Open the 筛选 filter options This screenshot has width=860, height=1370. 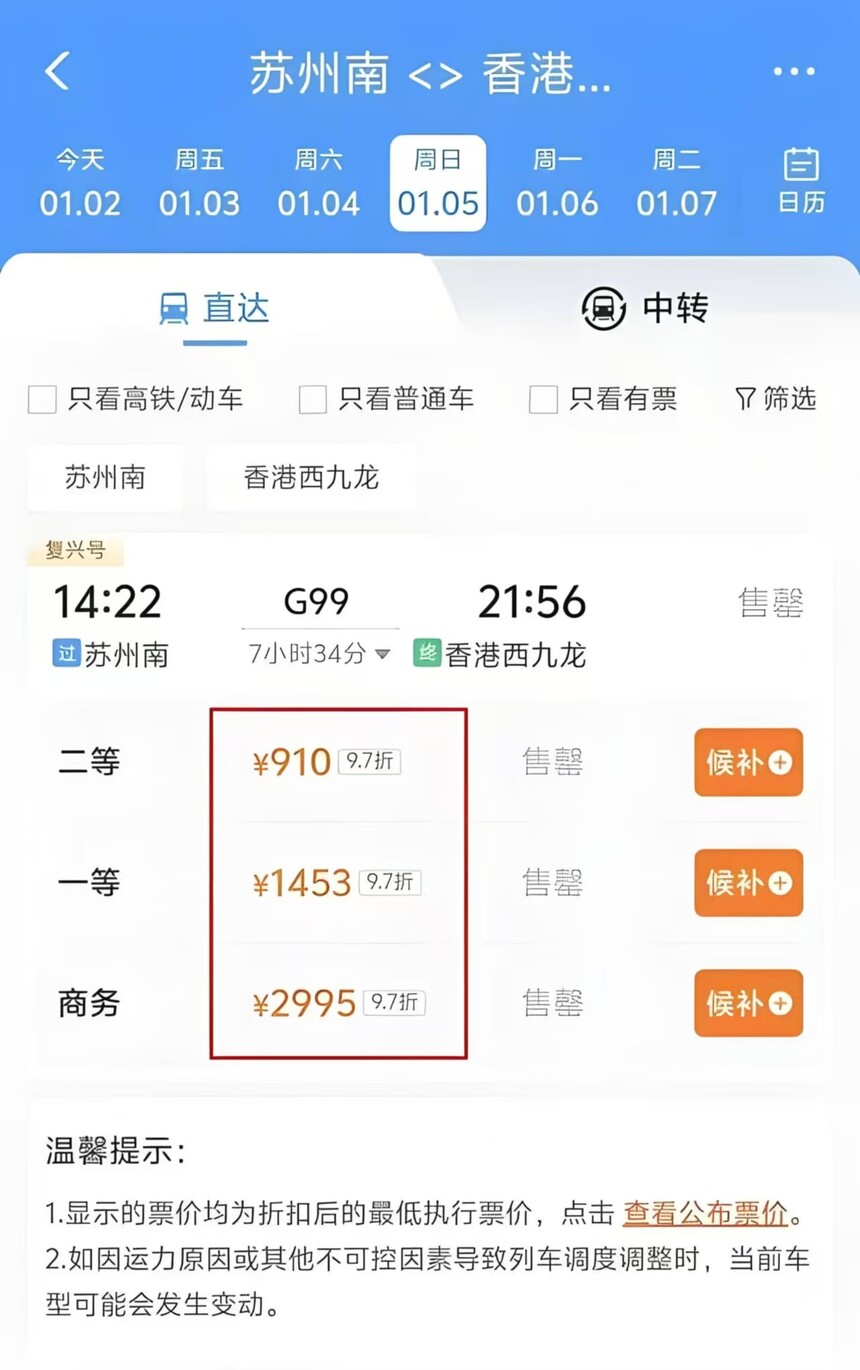(775, 399)
